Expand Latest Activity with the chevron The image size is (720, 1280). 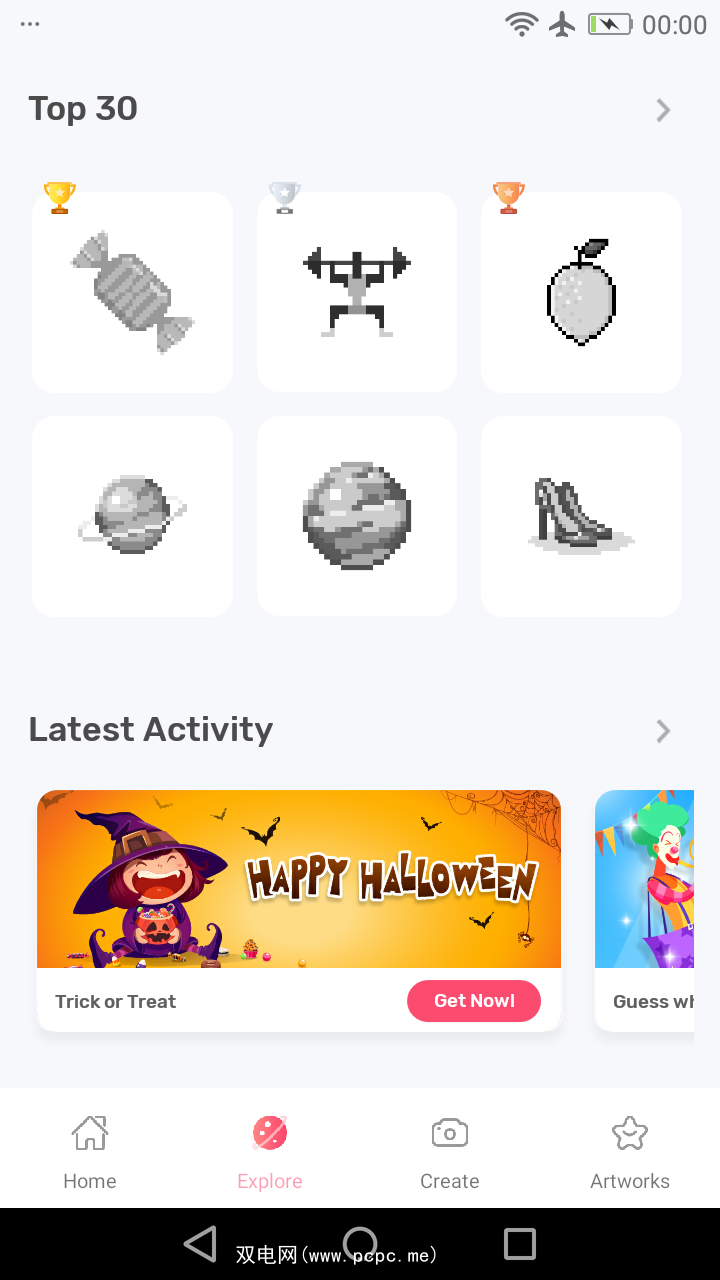(663, 731)
